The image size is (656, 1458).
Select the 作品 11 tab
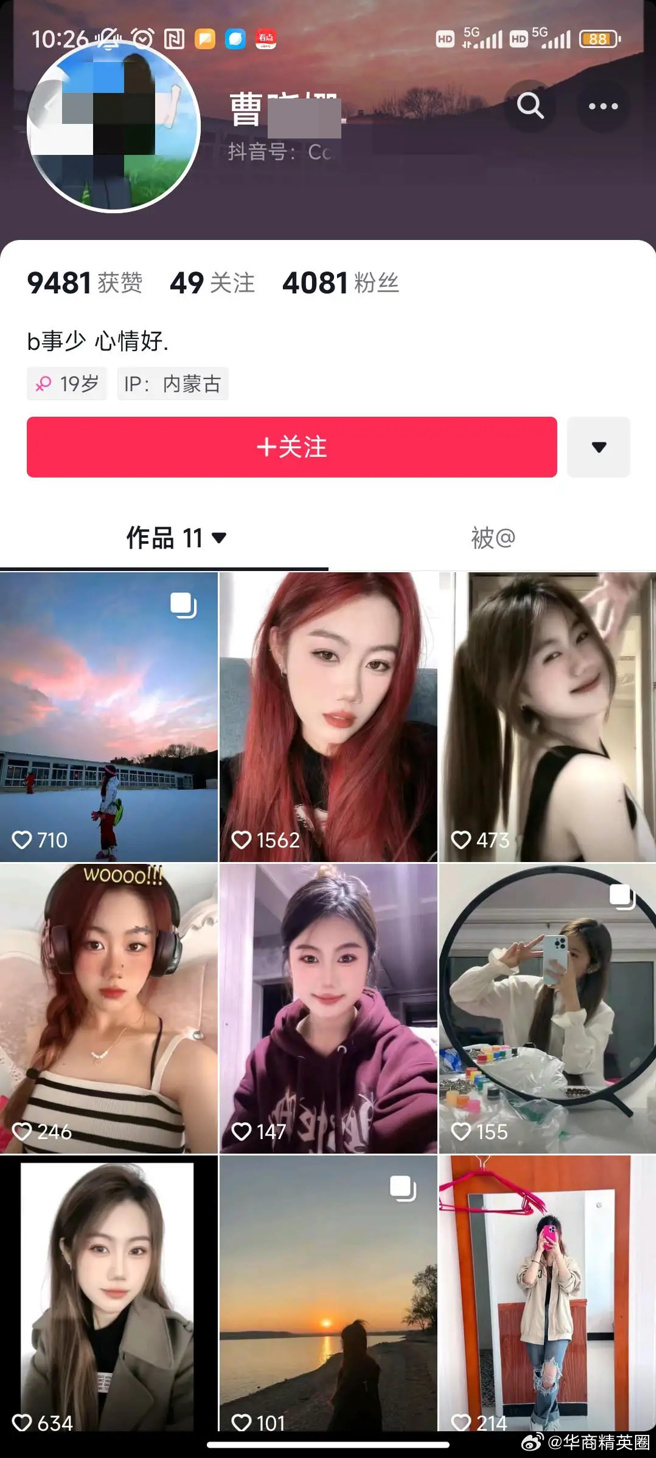tap(176, 538)
